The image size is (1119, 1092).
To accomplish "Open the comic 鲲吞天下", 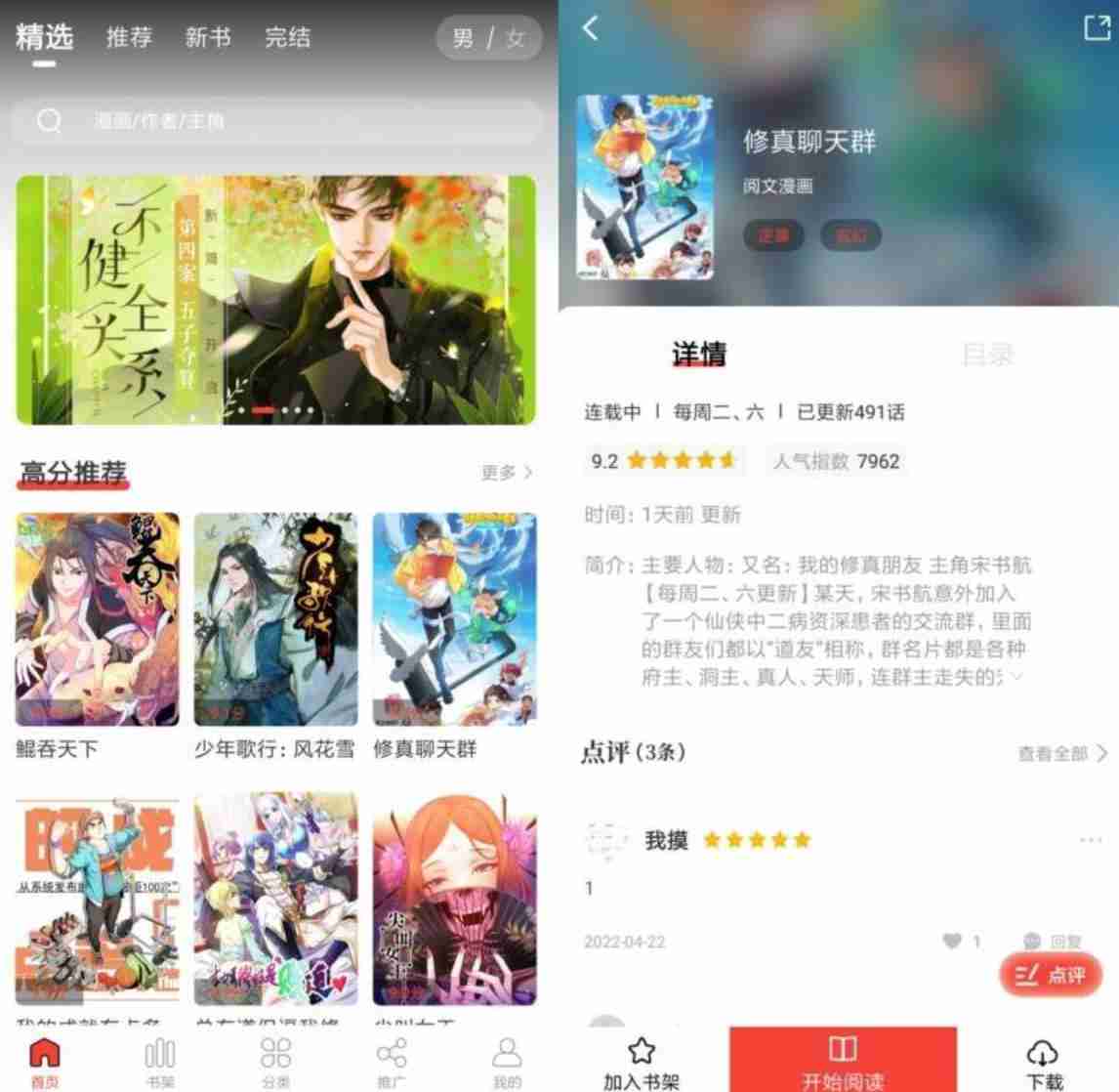I will pyautogui.click(x=97, y=619).
